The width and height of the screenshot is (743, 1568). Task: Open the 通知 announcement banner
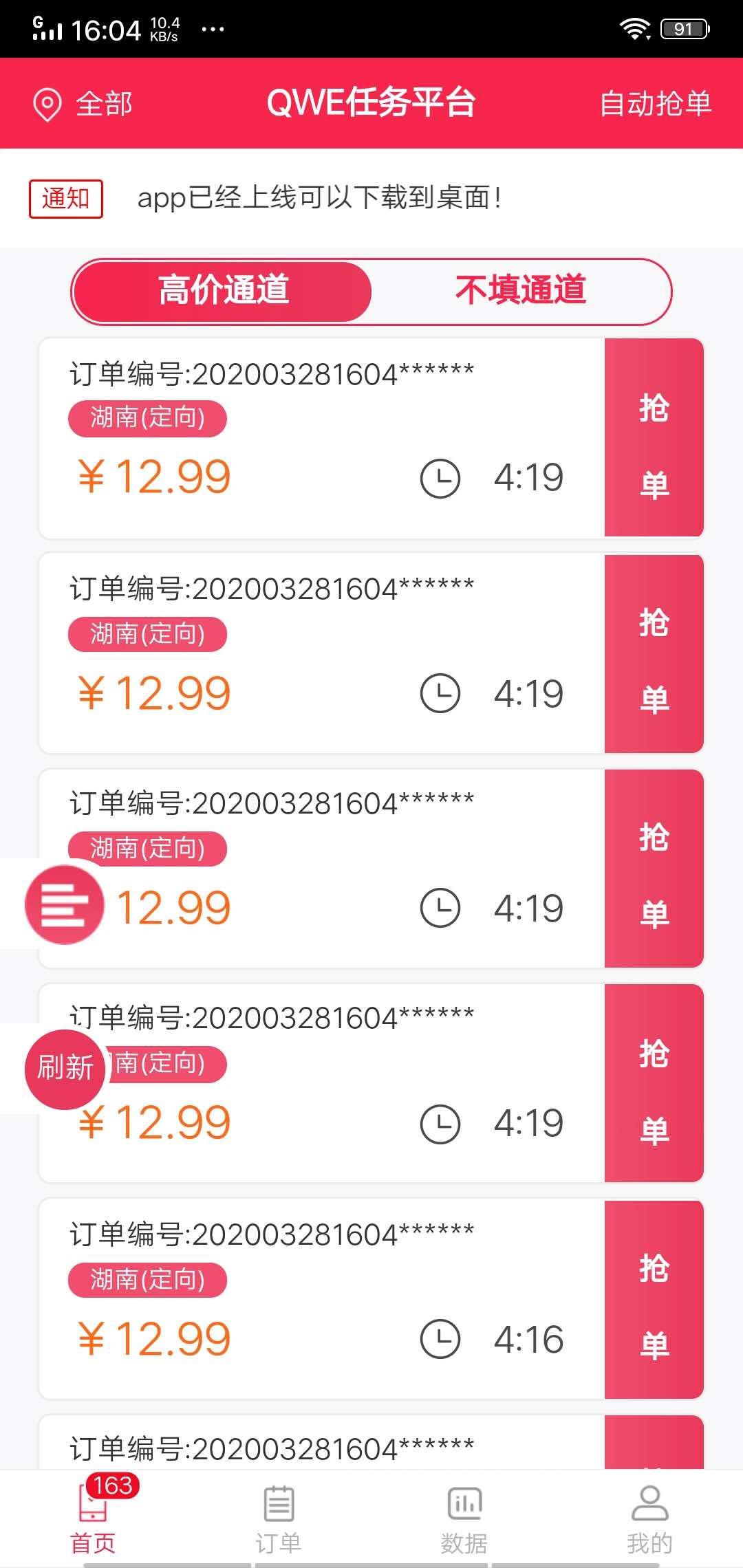pyautogui.click(x=66, y=199)
